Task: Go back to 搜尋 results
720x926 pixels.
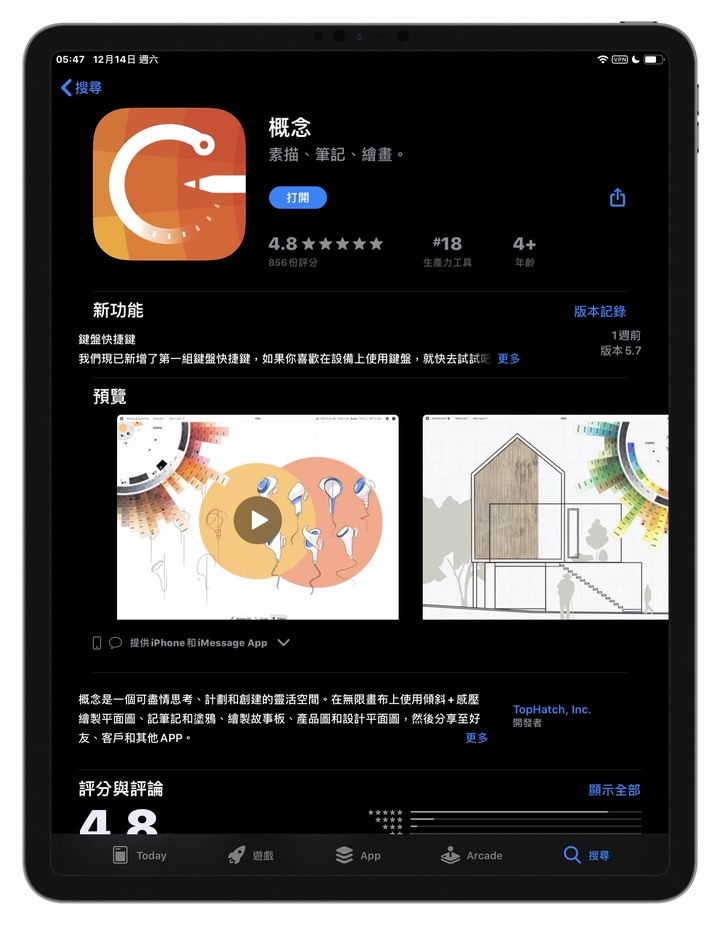Action: 81,88
